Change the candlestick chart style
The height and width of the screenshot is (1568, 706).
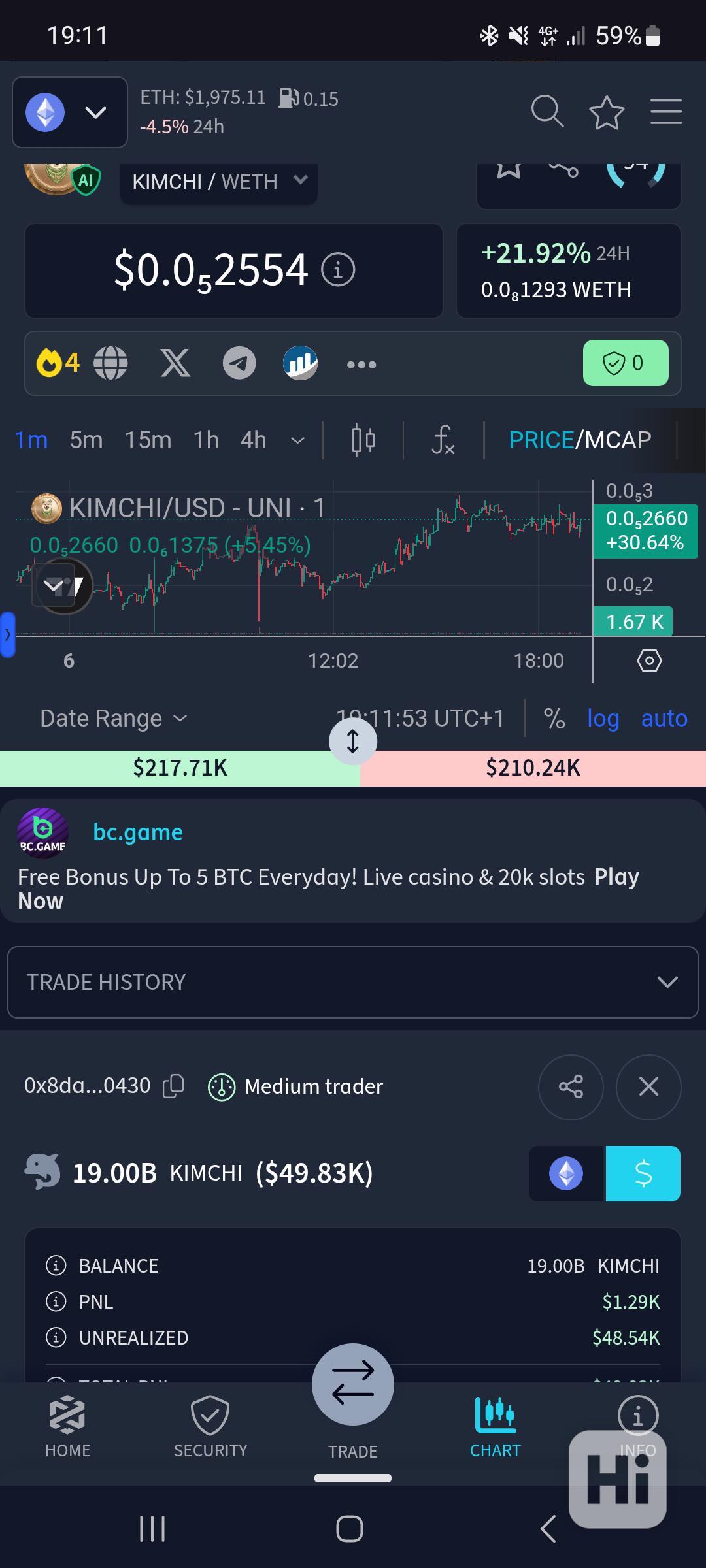click(x=363, y=440)
